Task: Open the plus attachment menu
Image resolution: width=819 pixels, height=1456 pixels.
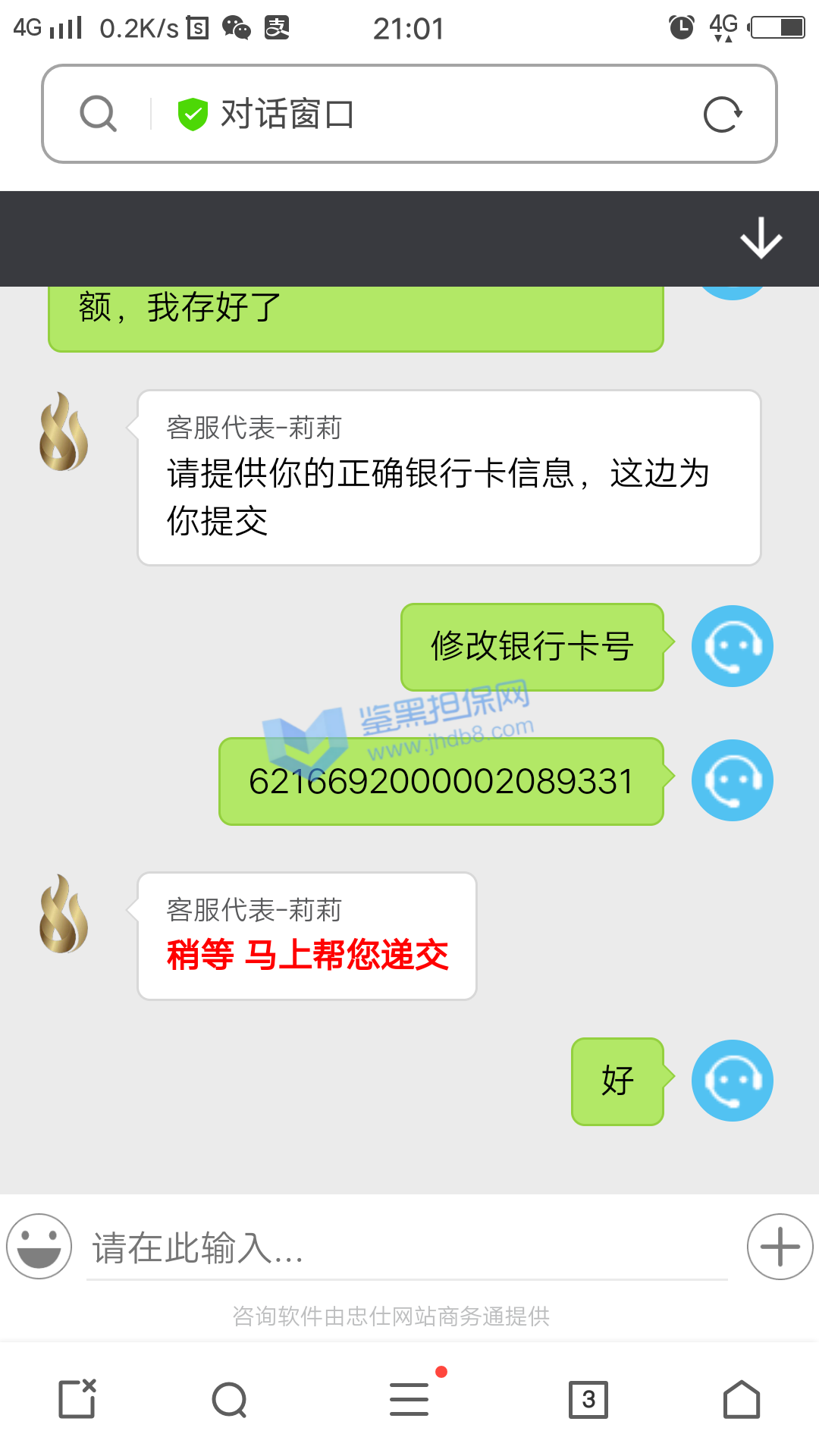Action: pyautogui.click(x=780, y=1246)
